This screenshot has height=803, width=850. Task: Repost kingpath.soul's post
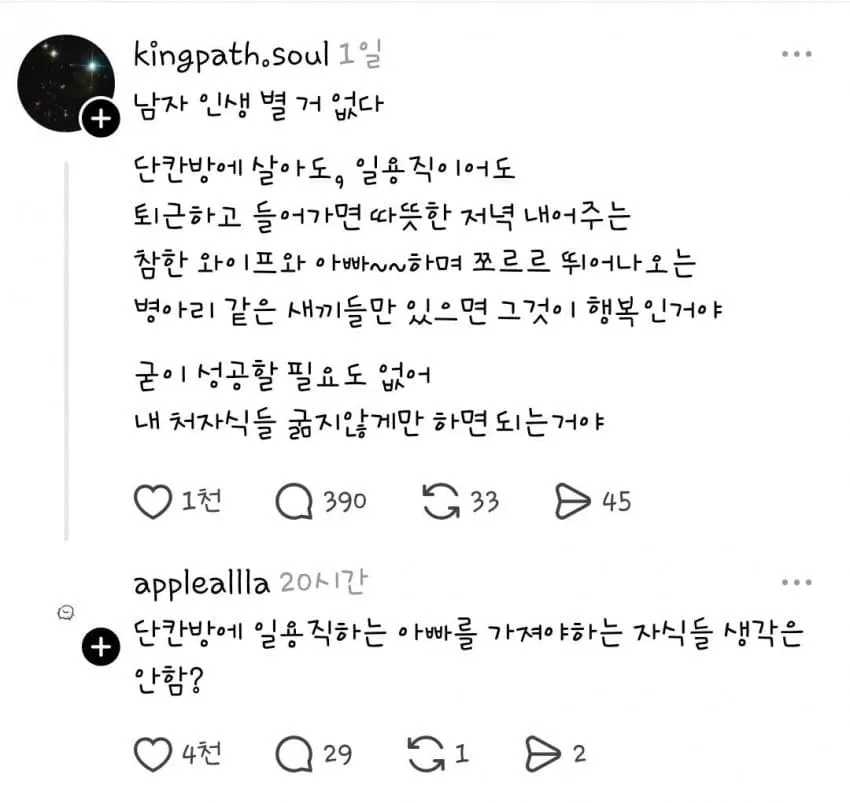click(x=440, y=501)
